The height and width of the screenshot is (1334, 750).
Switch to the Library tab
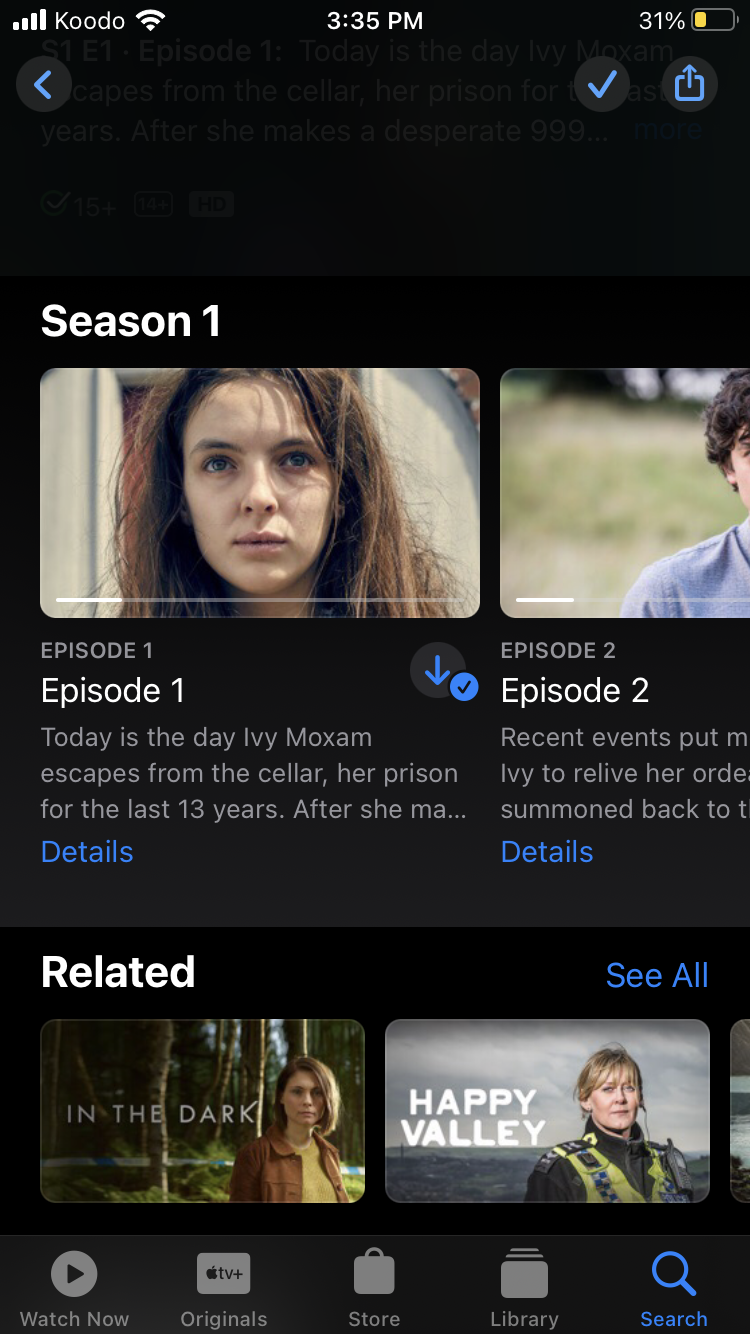click(524, 1289)
